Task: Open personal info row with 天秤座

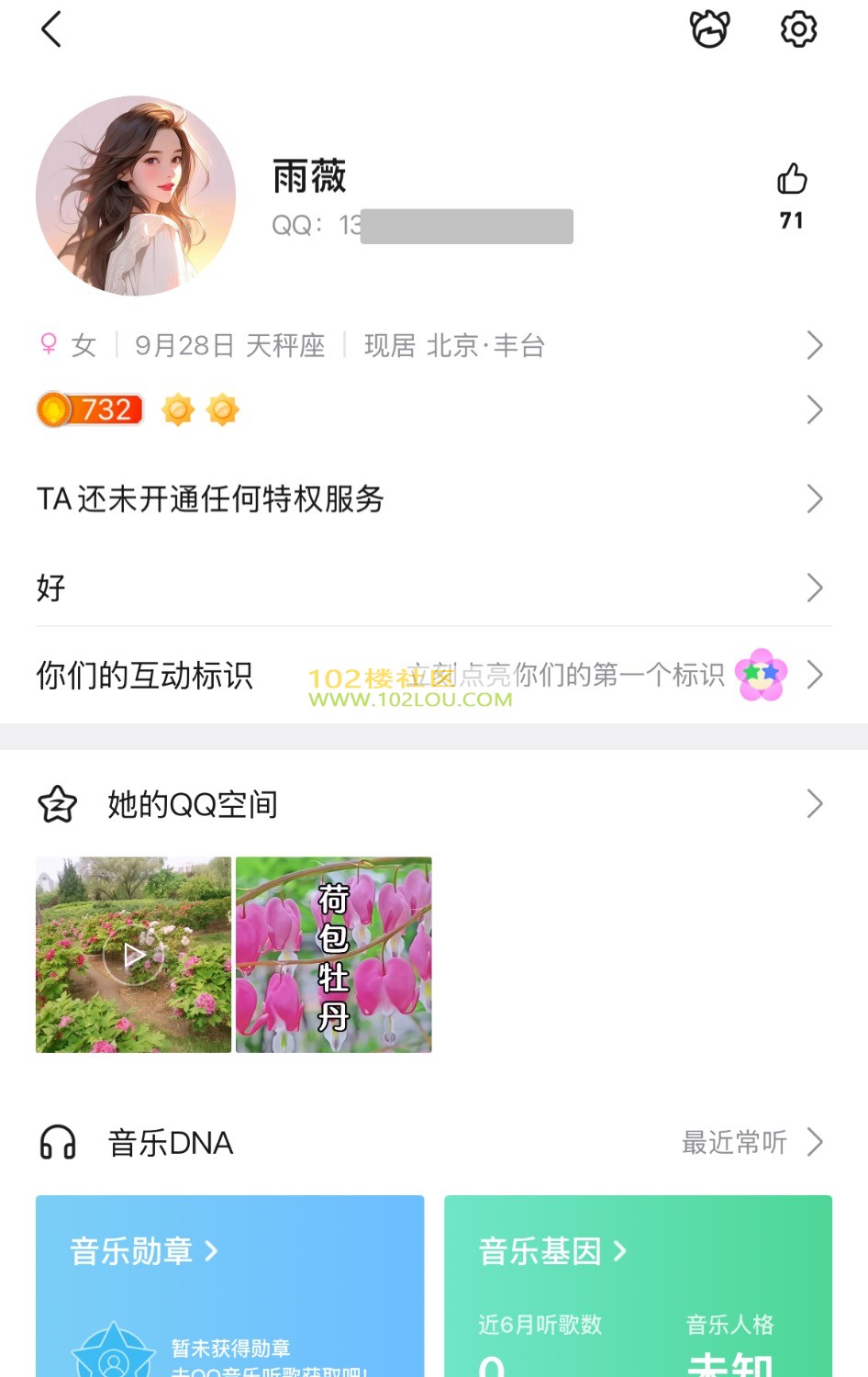Action: (431, 345)
